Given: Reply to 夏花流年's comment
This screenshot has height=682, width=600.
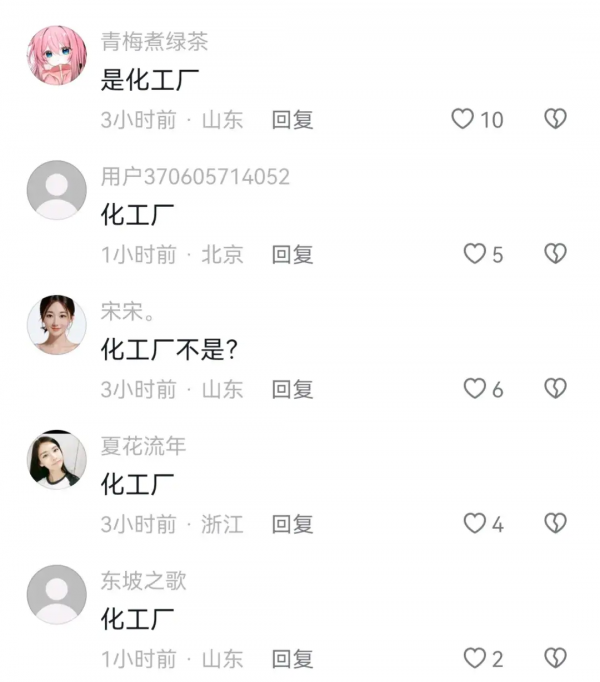Looking at the screenshot, I should tap(292, 524).
